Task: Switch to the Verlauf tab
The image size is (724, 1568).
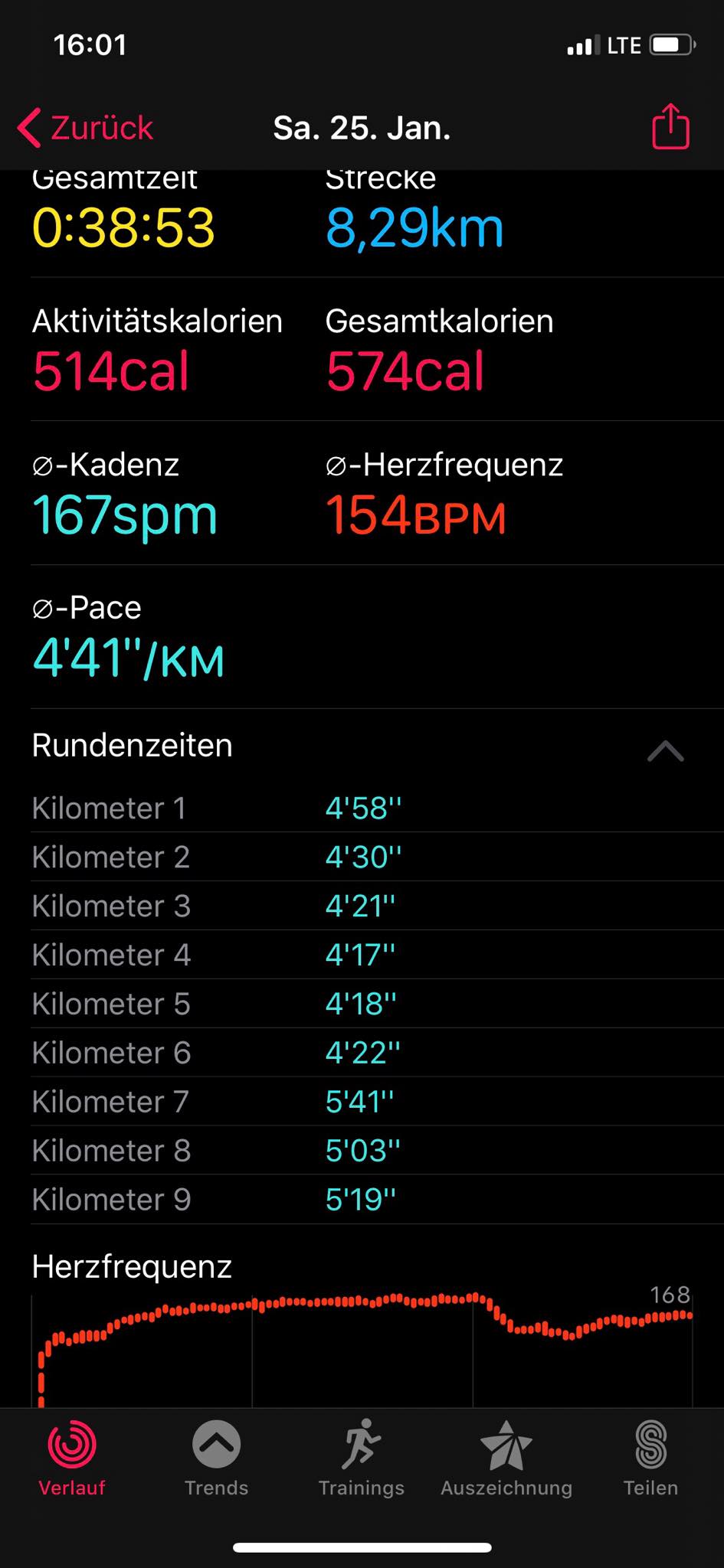Action: click(x=72, y=1458)
